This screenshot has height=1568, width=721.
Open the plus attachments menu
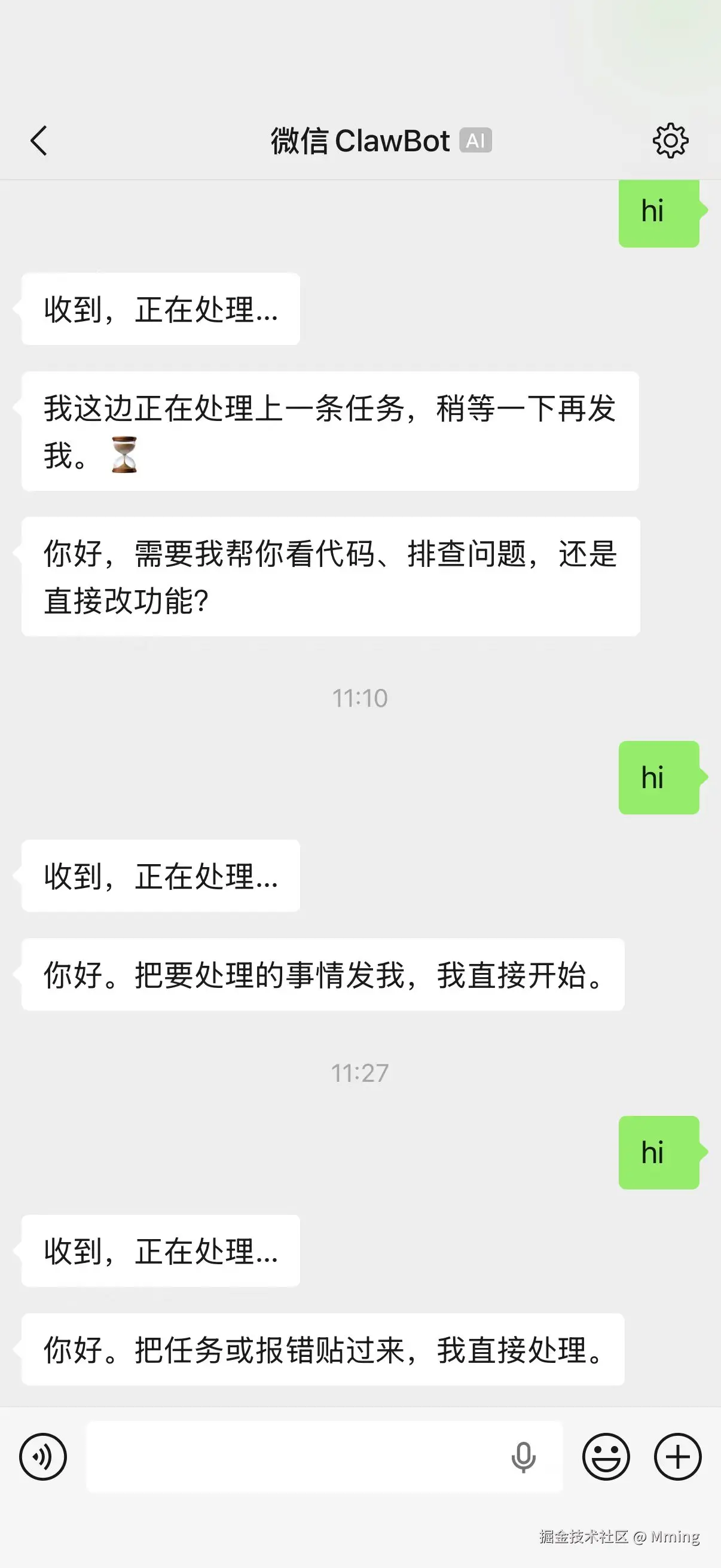pyautogui.click(x=677, y=1457)
